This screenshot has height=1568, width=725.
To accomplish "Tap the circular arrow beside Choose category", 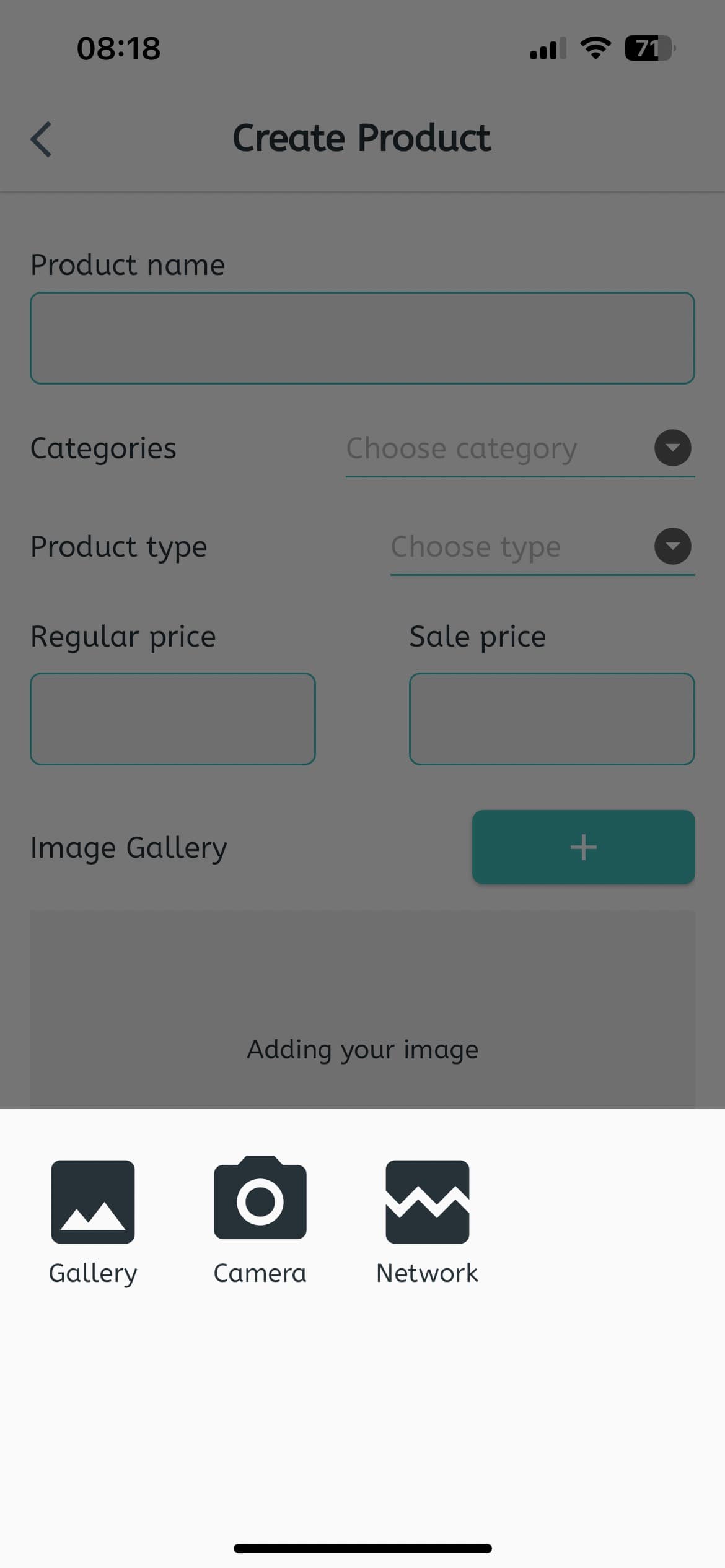I will tap(673, 448).
